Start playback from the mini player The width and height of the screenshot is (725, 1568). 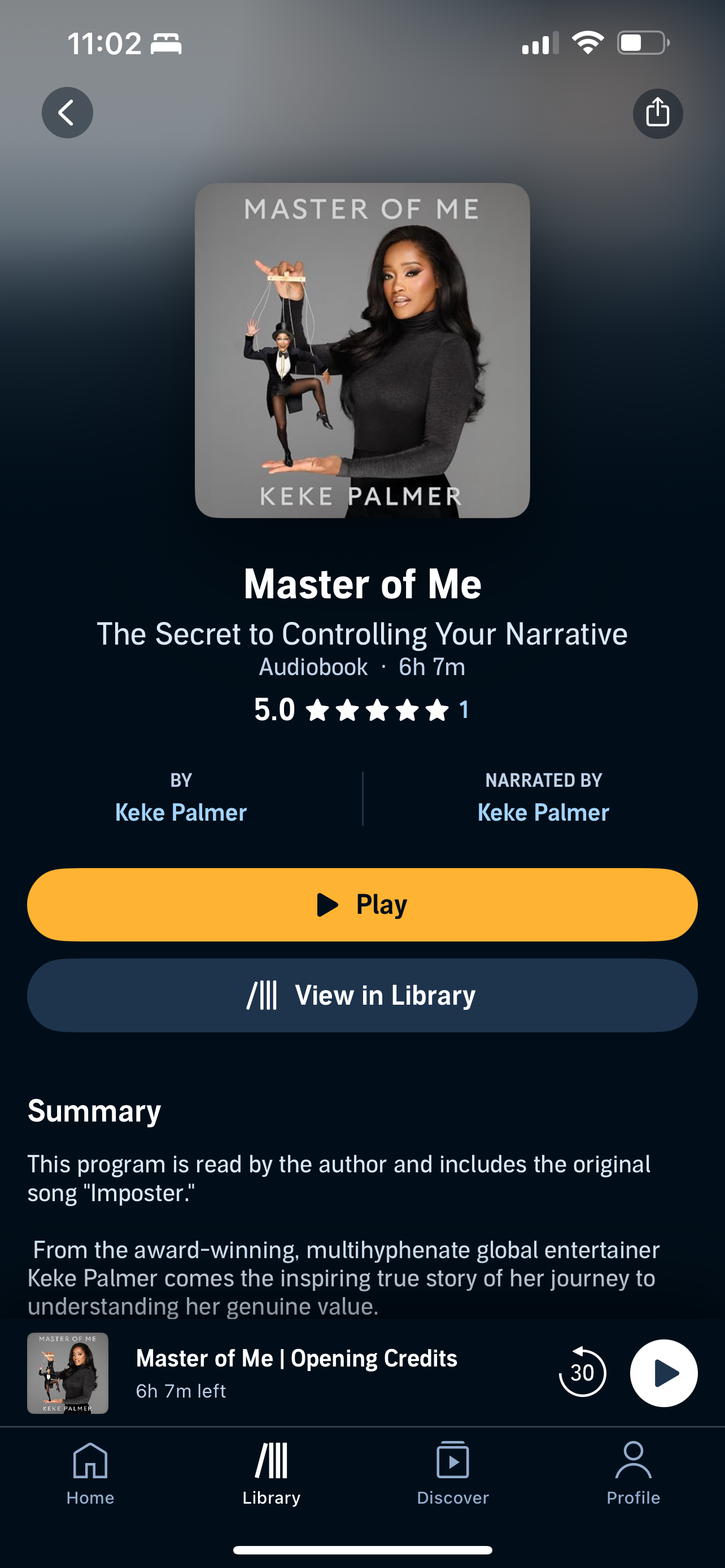663,1373
